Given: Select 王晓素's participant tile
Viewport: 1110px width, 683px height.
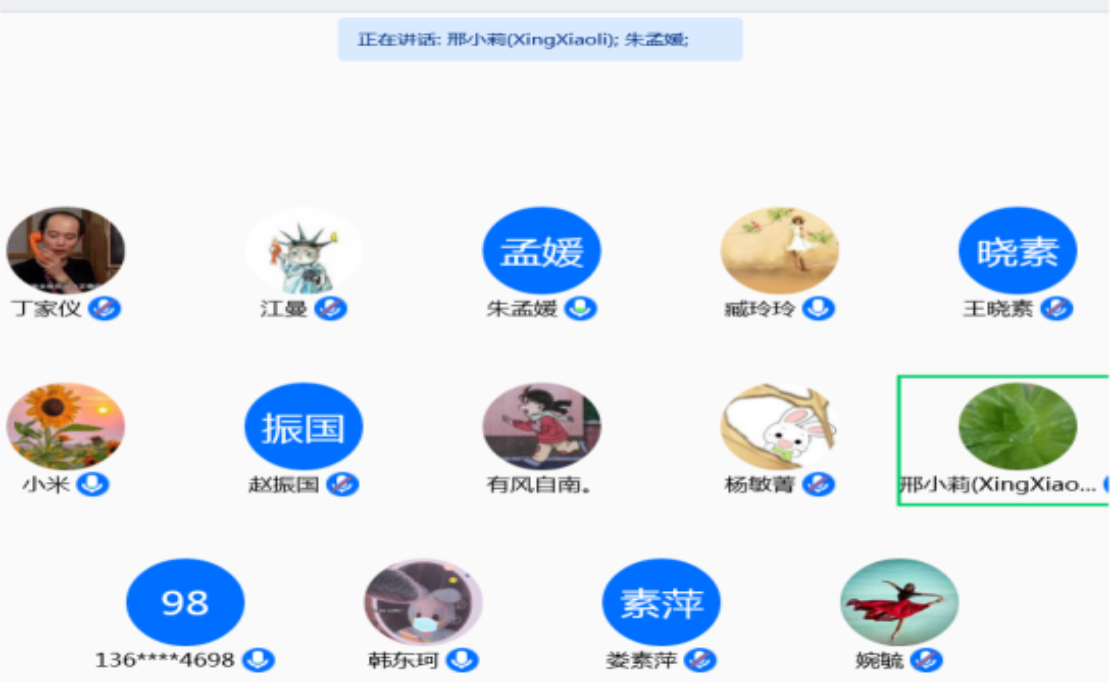Looking at the screenshot, I should click(x=1018, y=251).
